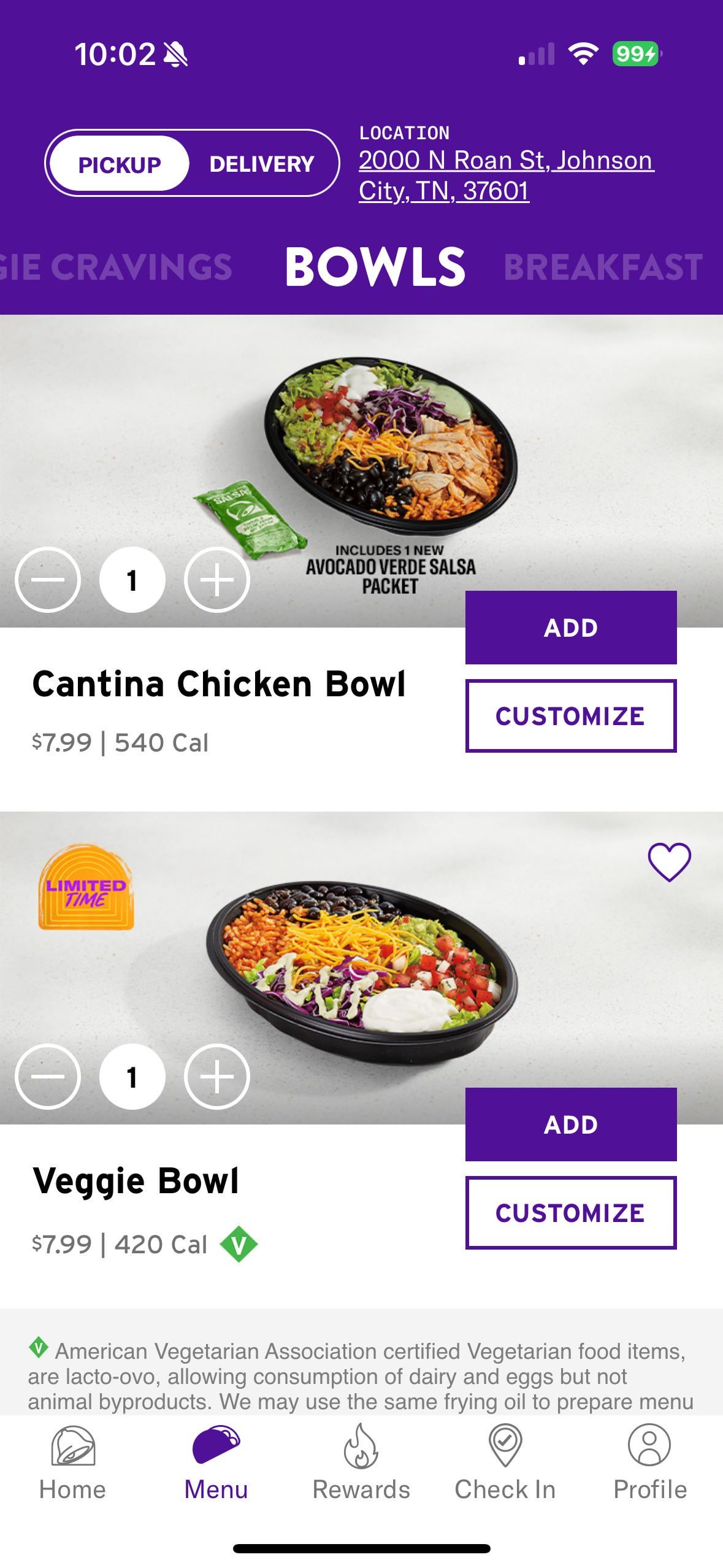Viewport: 723px width, 1568px height.
Task: Customize the Cantina Chicken Bowl
Action: [x=570, y=715]
